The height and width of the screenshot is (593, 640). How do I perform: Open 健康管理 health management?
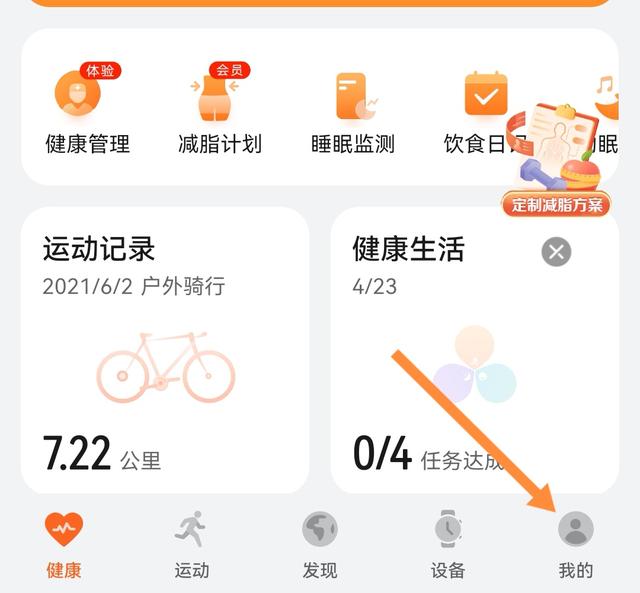(x=87, y=111)
